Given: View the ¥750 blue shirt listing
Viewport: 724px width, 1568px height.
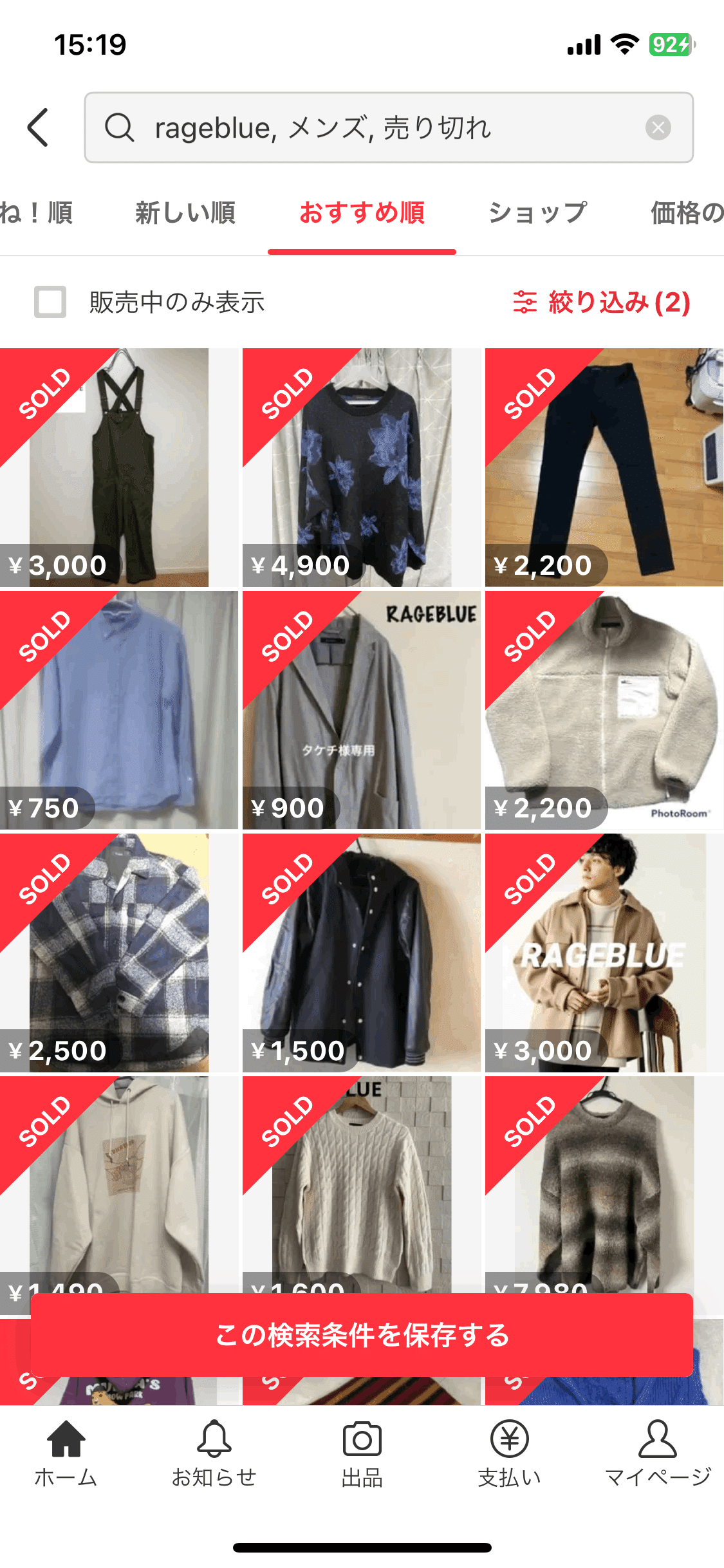Looking at the screenshot, I should (118, 710).
